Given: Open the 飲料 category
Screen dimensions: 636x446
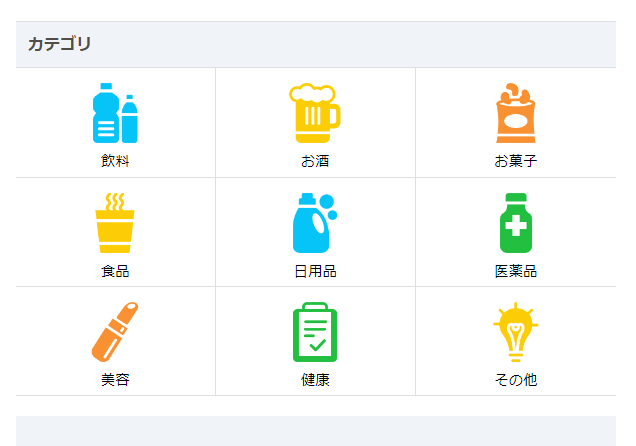Looking at the screenshot, I should tap(115, 123).
